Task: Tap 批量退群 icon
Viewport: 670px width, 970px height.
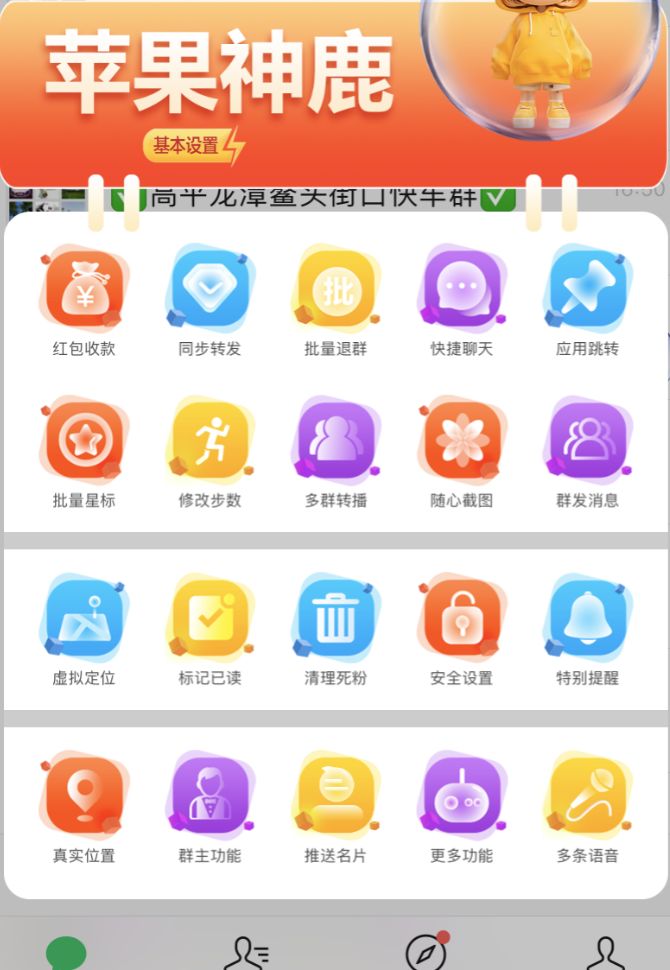Action: pyautogui.click(x=336, y=291)
